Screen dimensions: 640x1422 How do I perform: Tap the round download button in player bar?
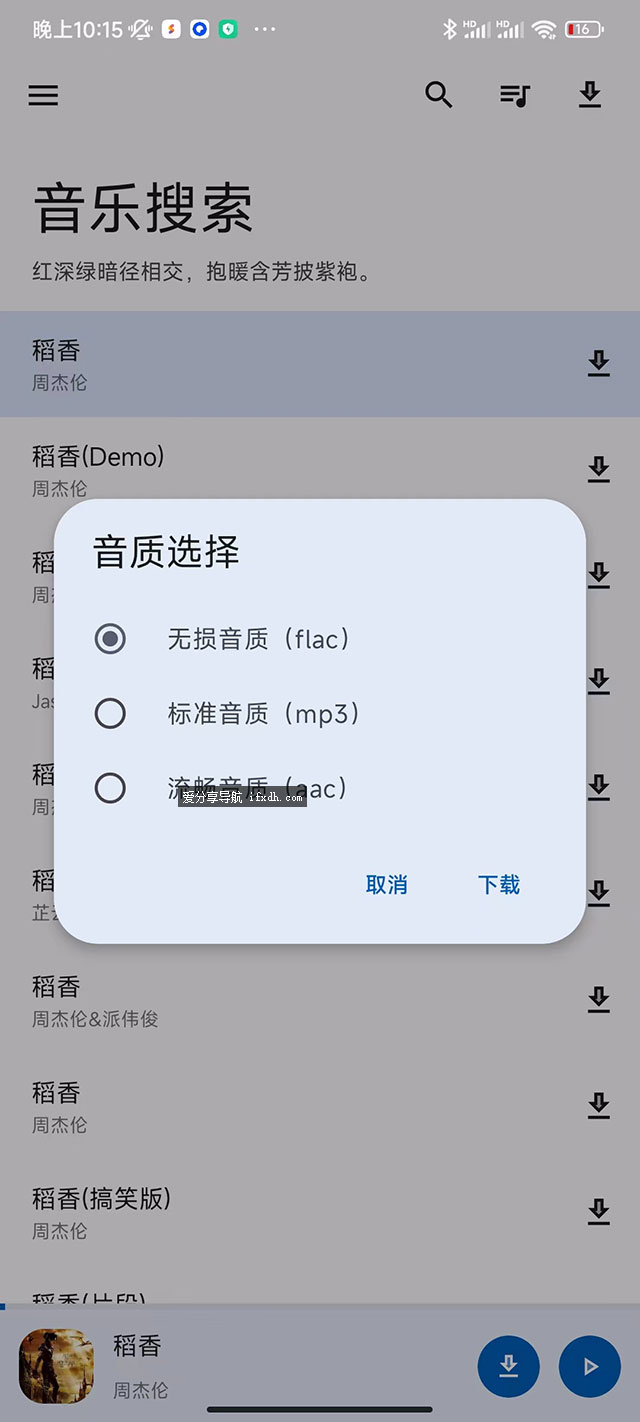pos(509,1366)
